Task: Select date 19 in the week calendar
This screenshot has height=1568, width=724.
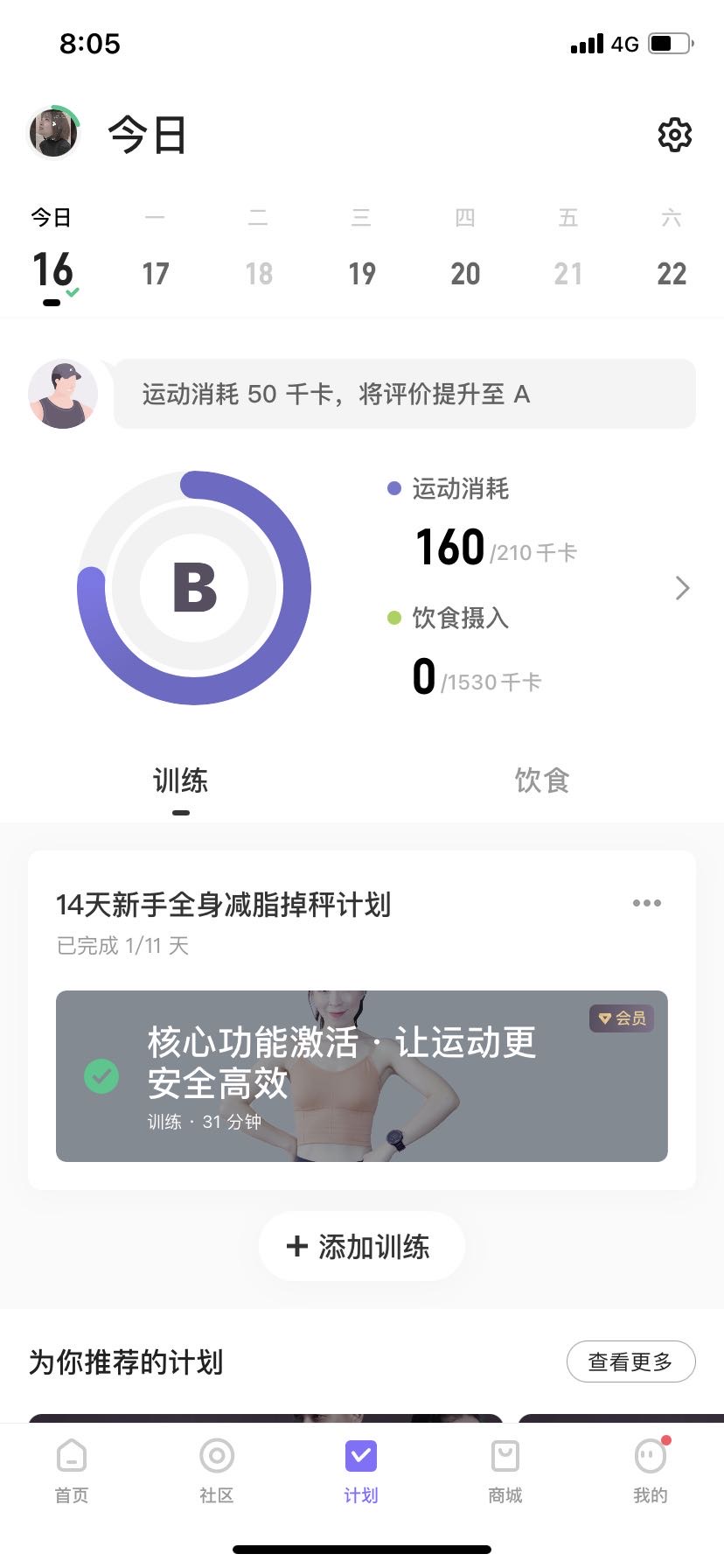Action: (362, 273)
